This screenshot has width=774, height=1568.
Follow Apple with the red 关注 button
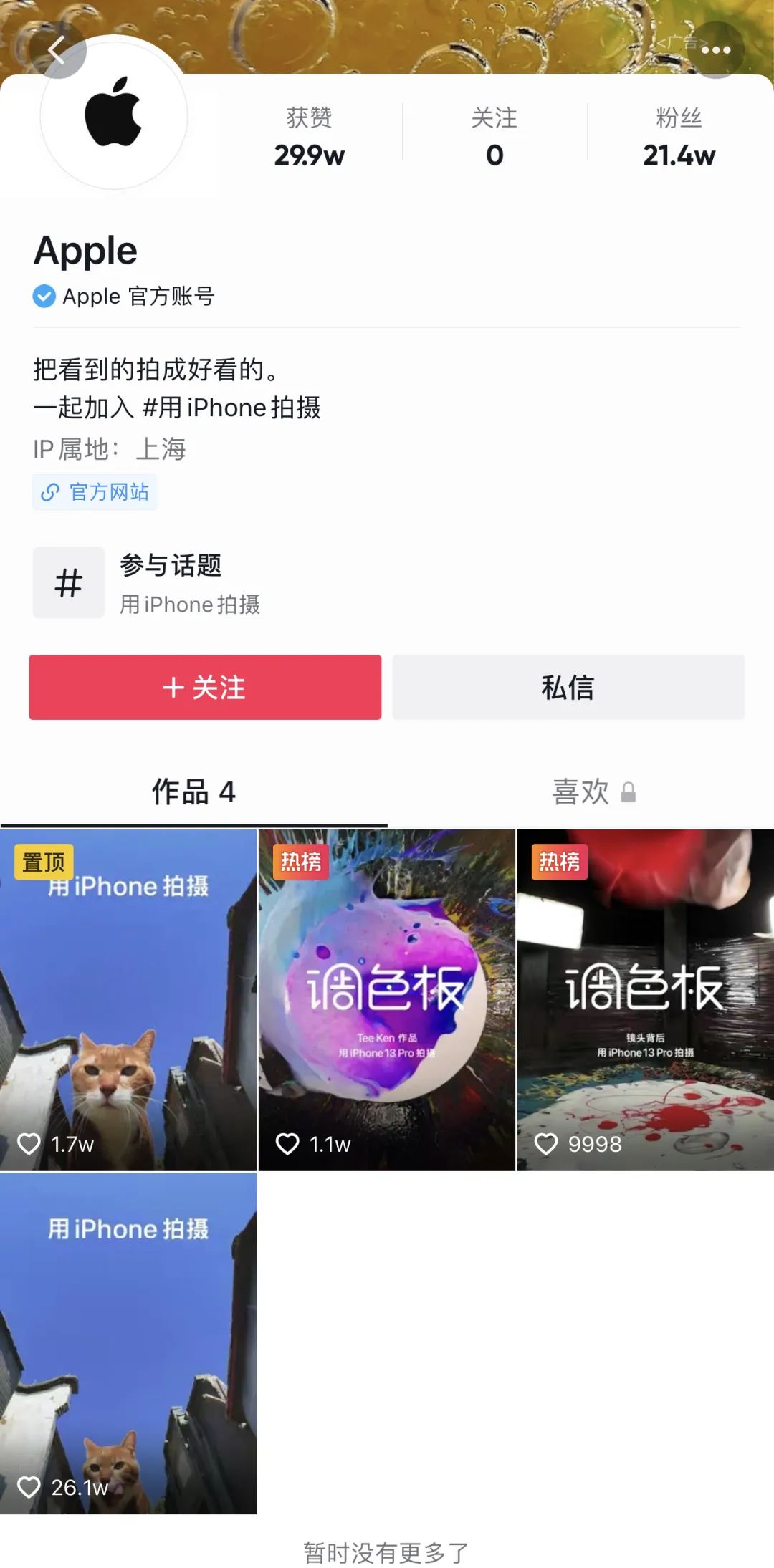[205, 687]
